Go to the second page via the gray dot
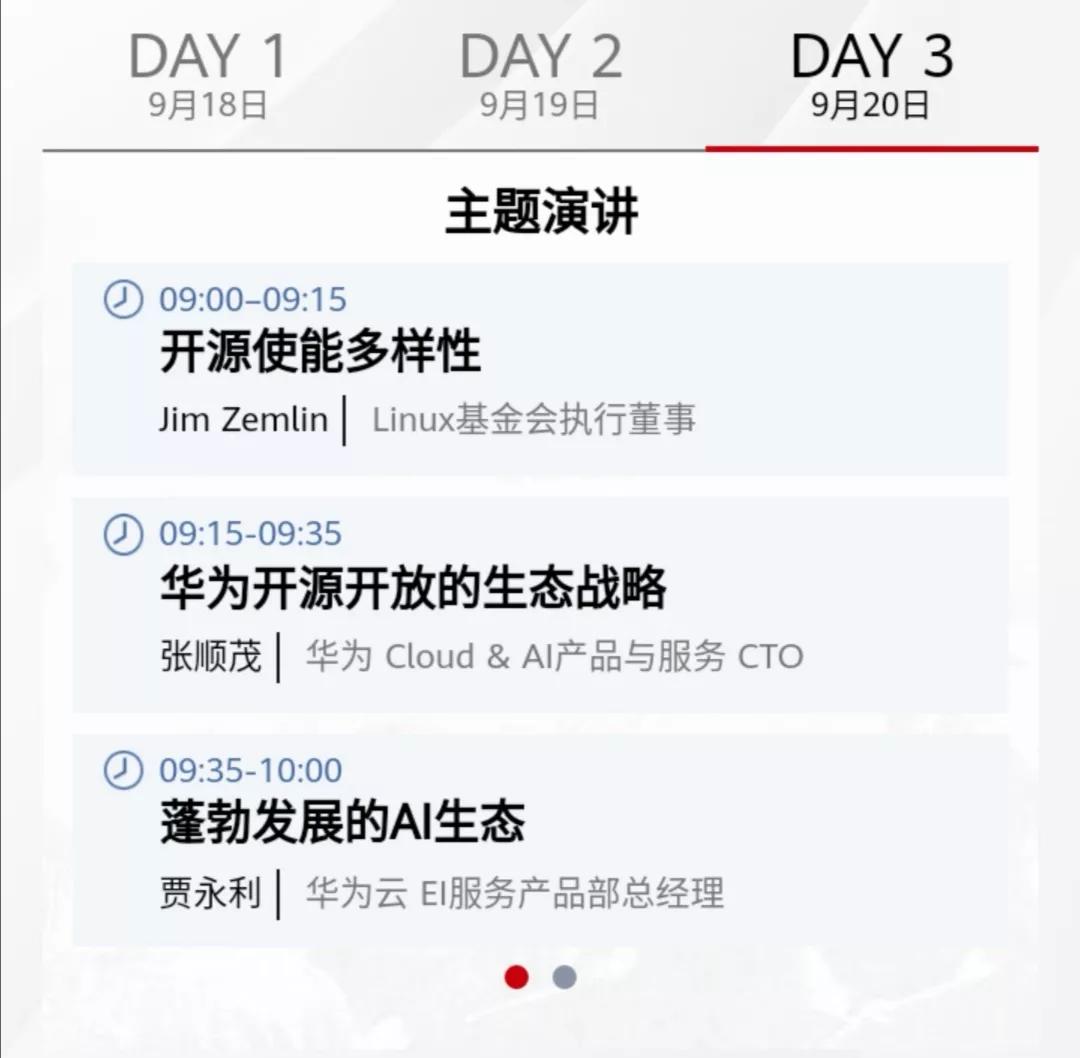The image size is (1080, 1058). coord(564,977)
